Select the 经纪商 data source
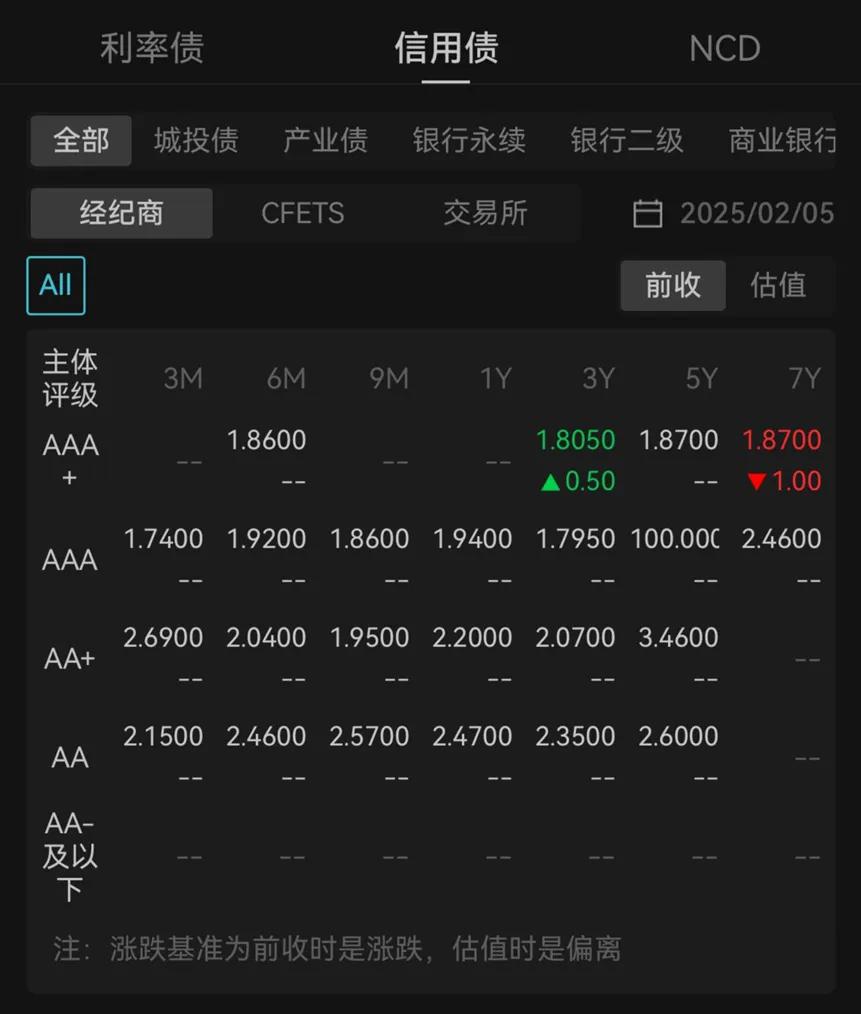Screen dimensions: 861x1014 [x=120, y=213]
